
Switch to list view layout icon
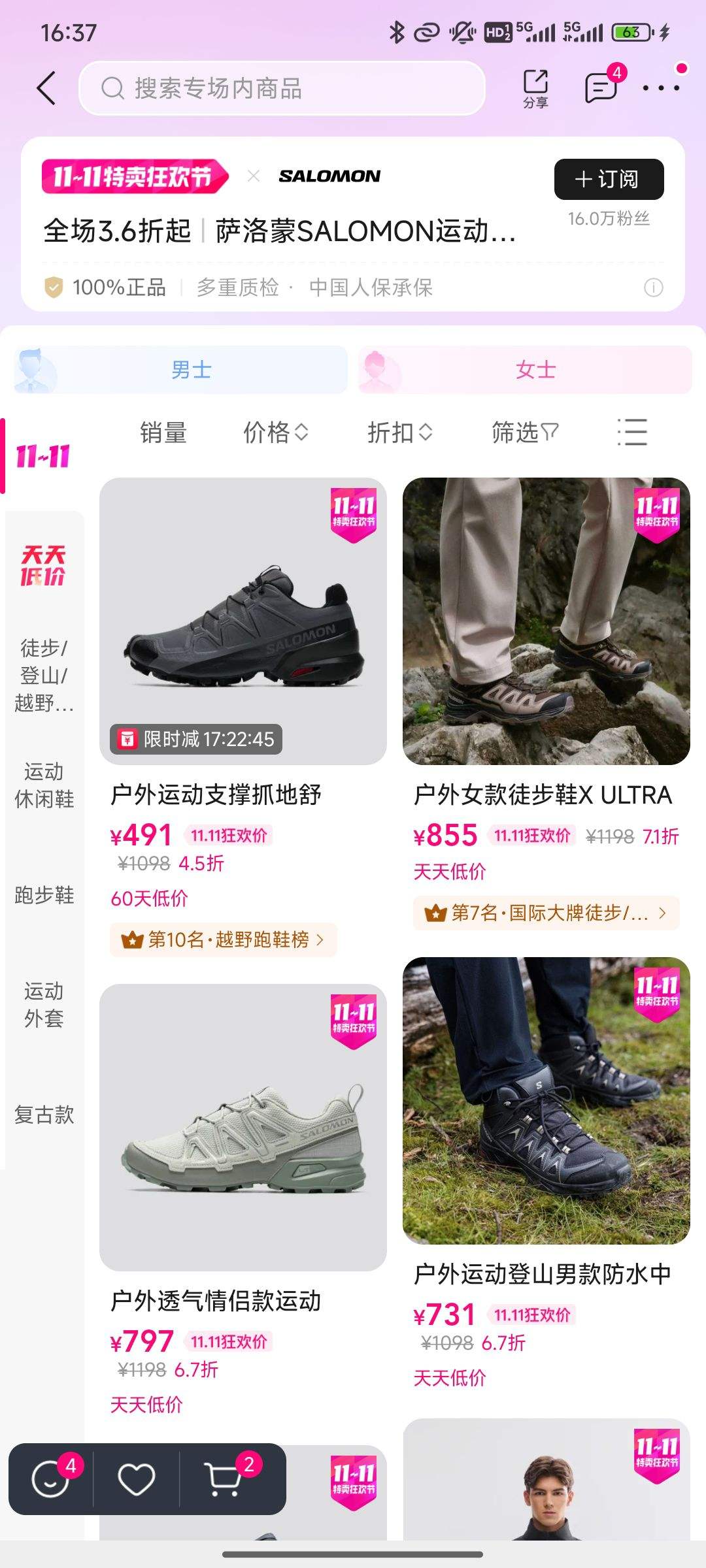click(631, 432)
